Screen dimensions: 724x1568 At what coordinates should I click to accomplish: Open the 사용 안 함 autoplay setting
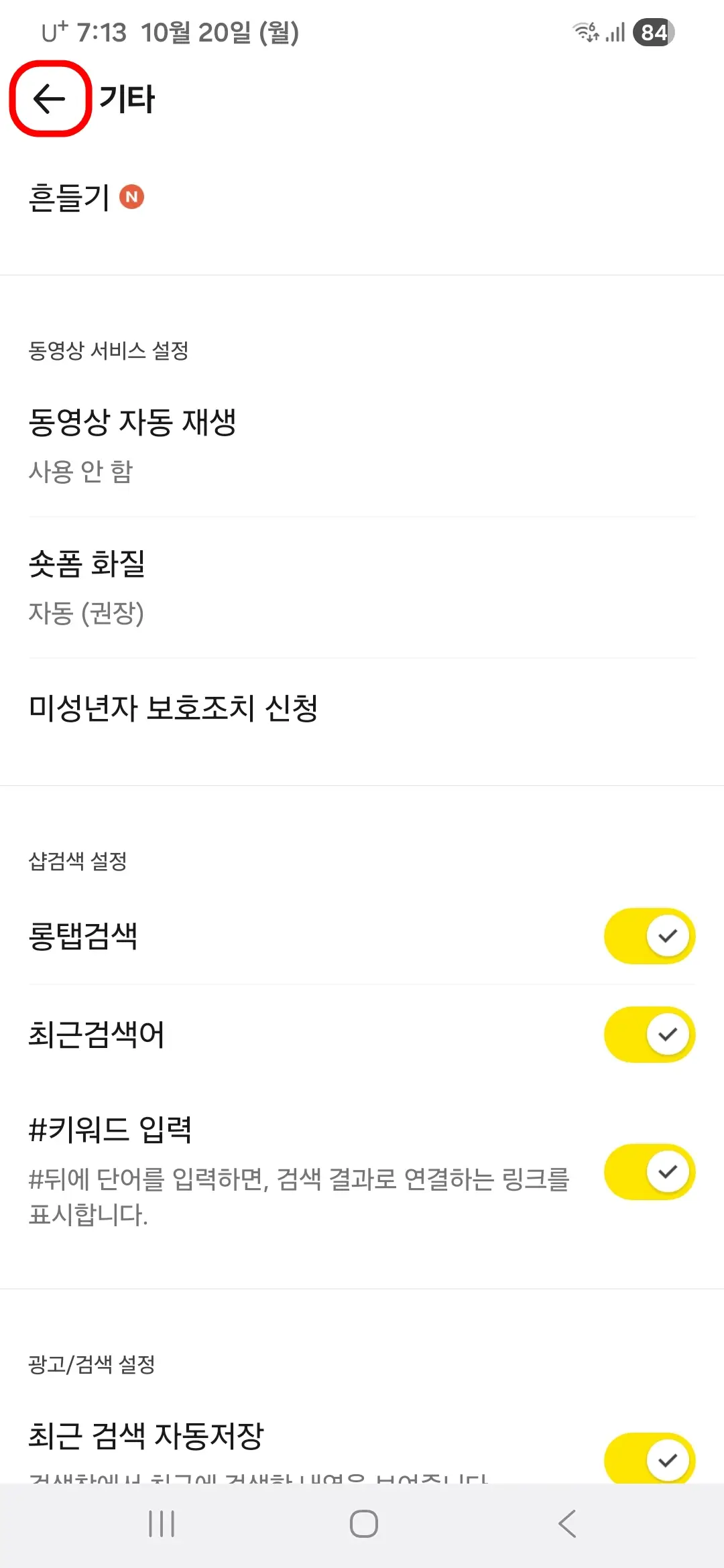(82, 471)
